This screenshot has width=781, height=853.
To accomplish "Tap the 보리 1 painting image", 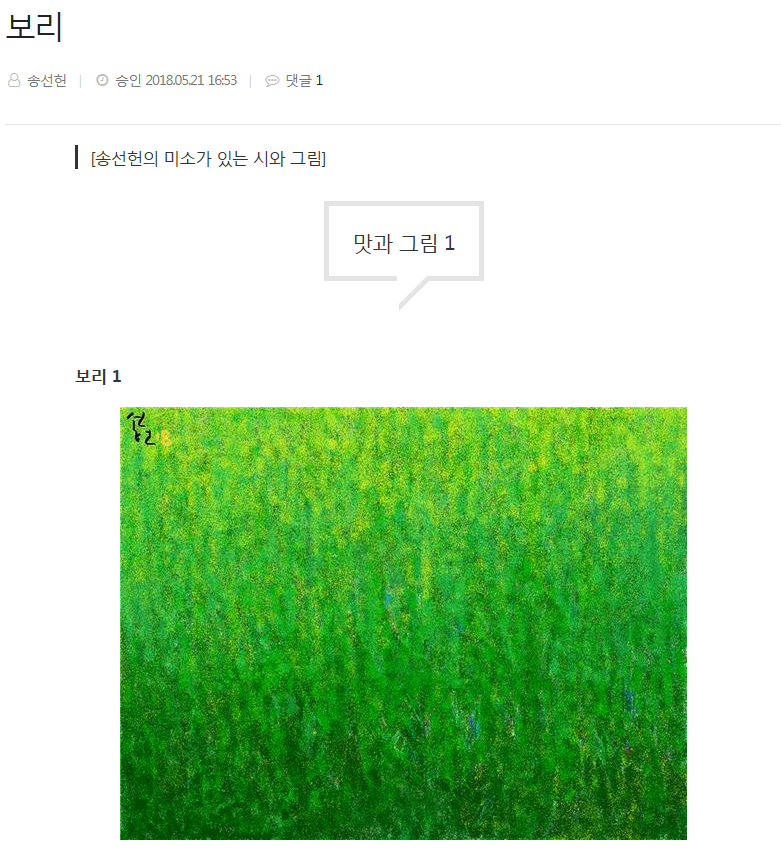I will (403, 622).
